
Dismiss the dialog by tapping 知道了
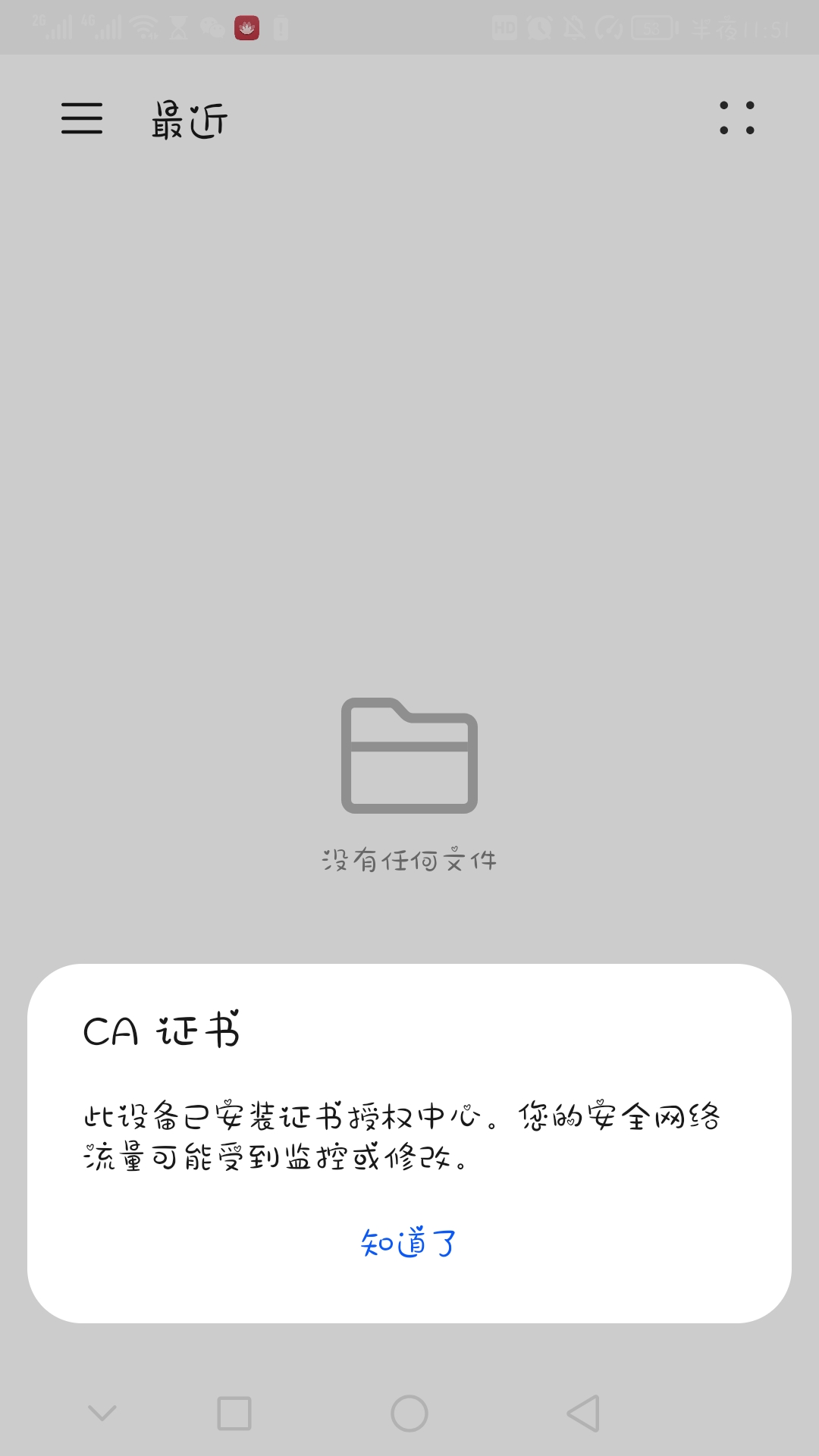pos(408,1241)
